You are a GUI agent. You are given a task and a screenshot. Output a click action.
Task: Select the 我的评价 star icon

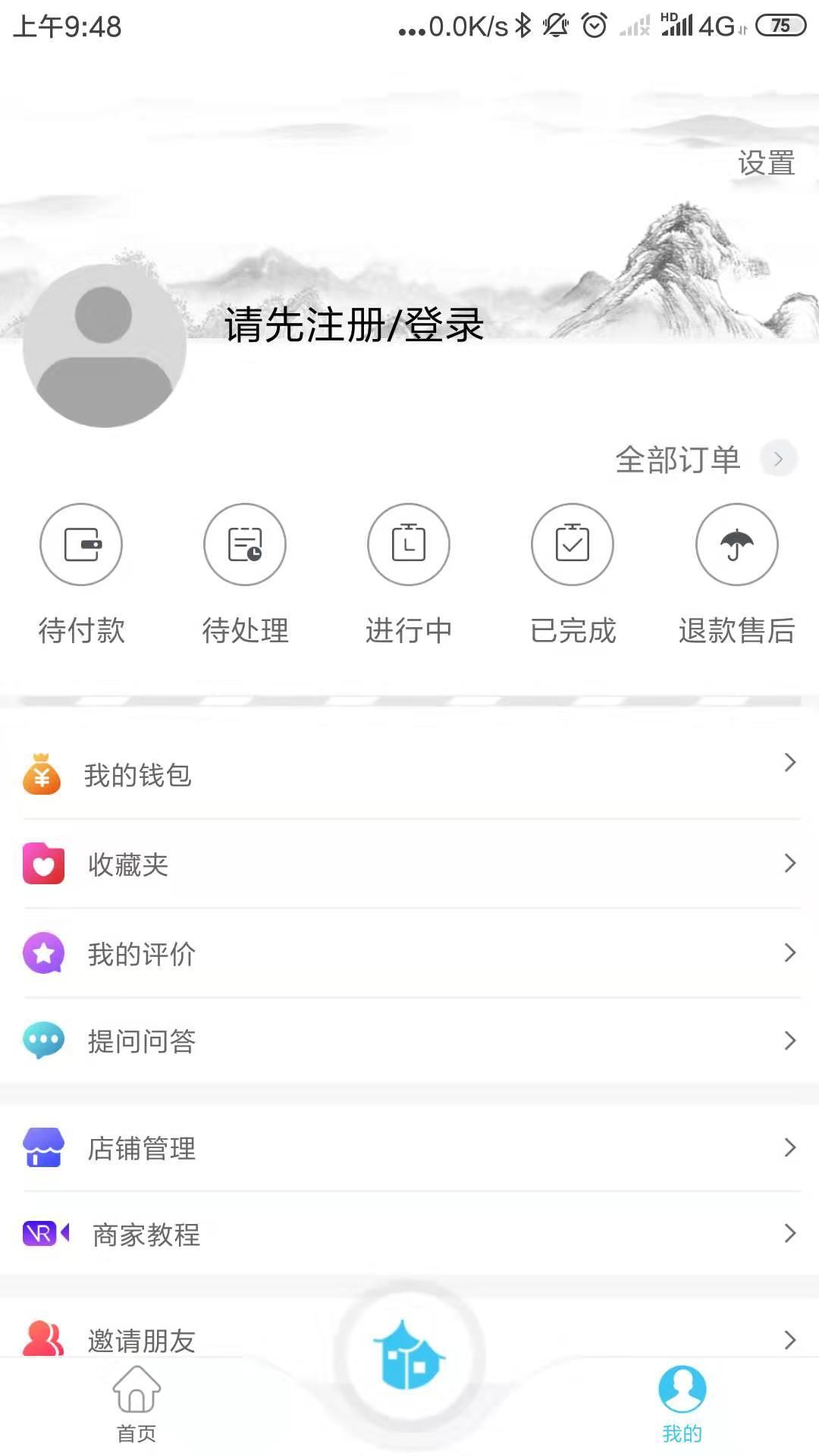click(x=44, y=952)
